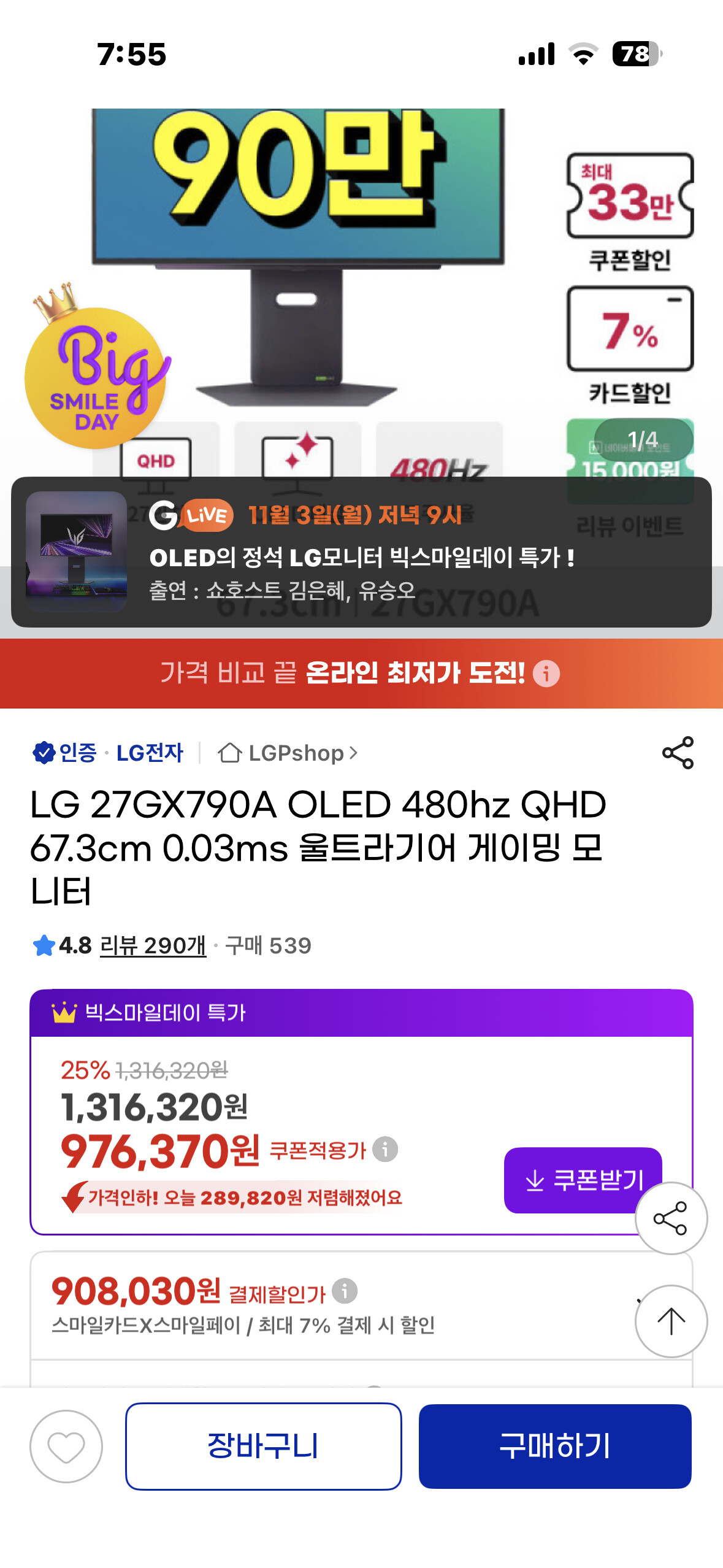
Task: Tap the floating round share button
Action: pos(671,1218)
